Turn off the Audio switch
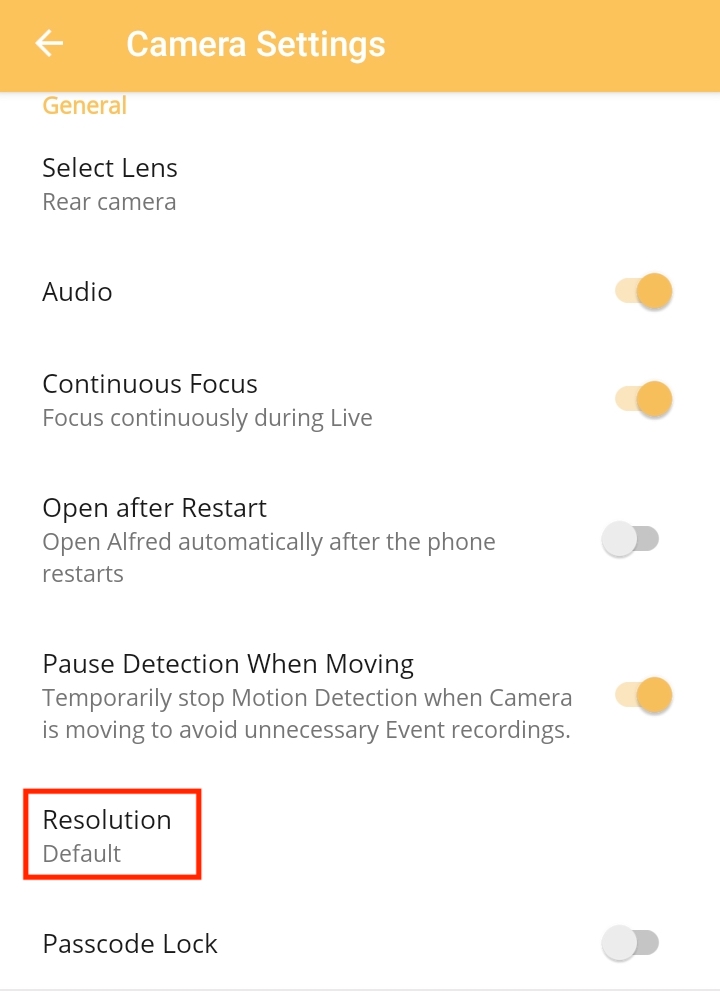Viewport: 720px width, 995px height. tap(643, 292)
